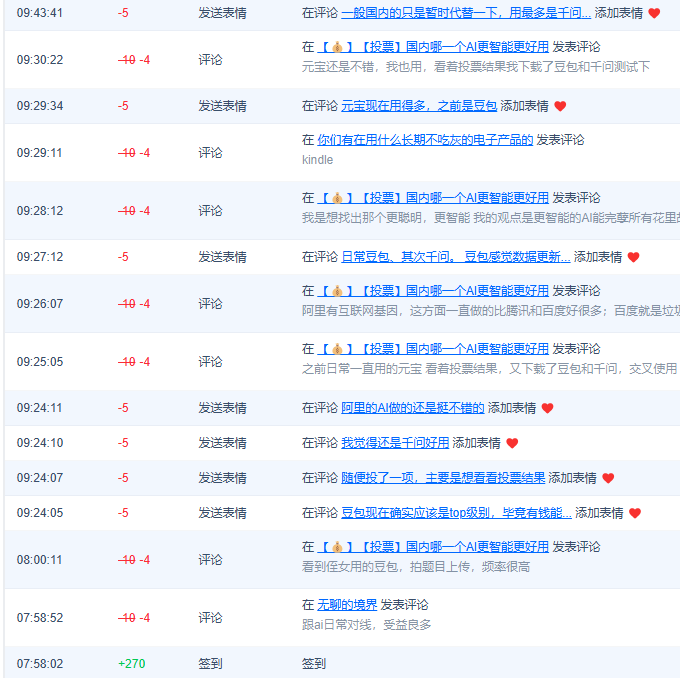
Task: Open the comment link "一般国内的只是暂时代替一下"
Action: pyautogui.click(x=466, y=13)
